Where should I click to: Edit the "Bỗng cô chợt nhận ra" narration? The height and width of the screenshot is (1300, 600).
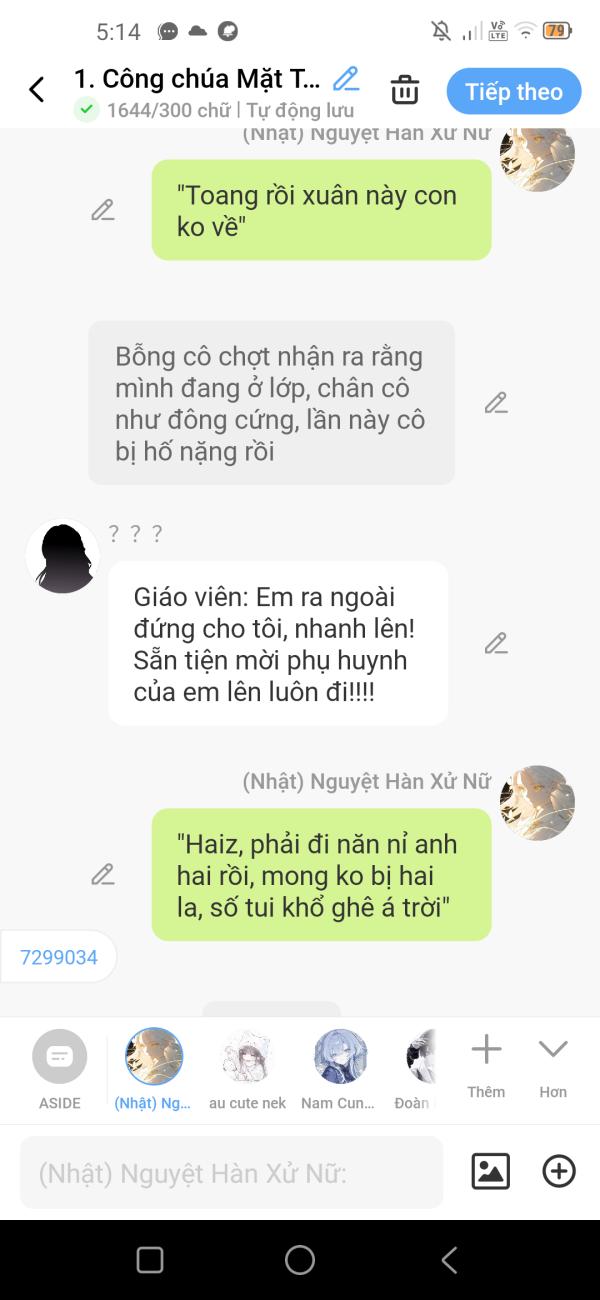pyautogui.click(x=496, y=403)
